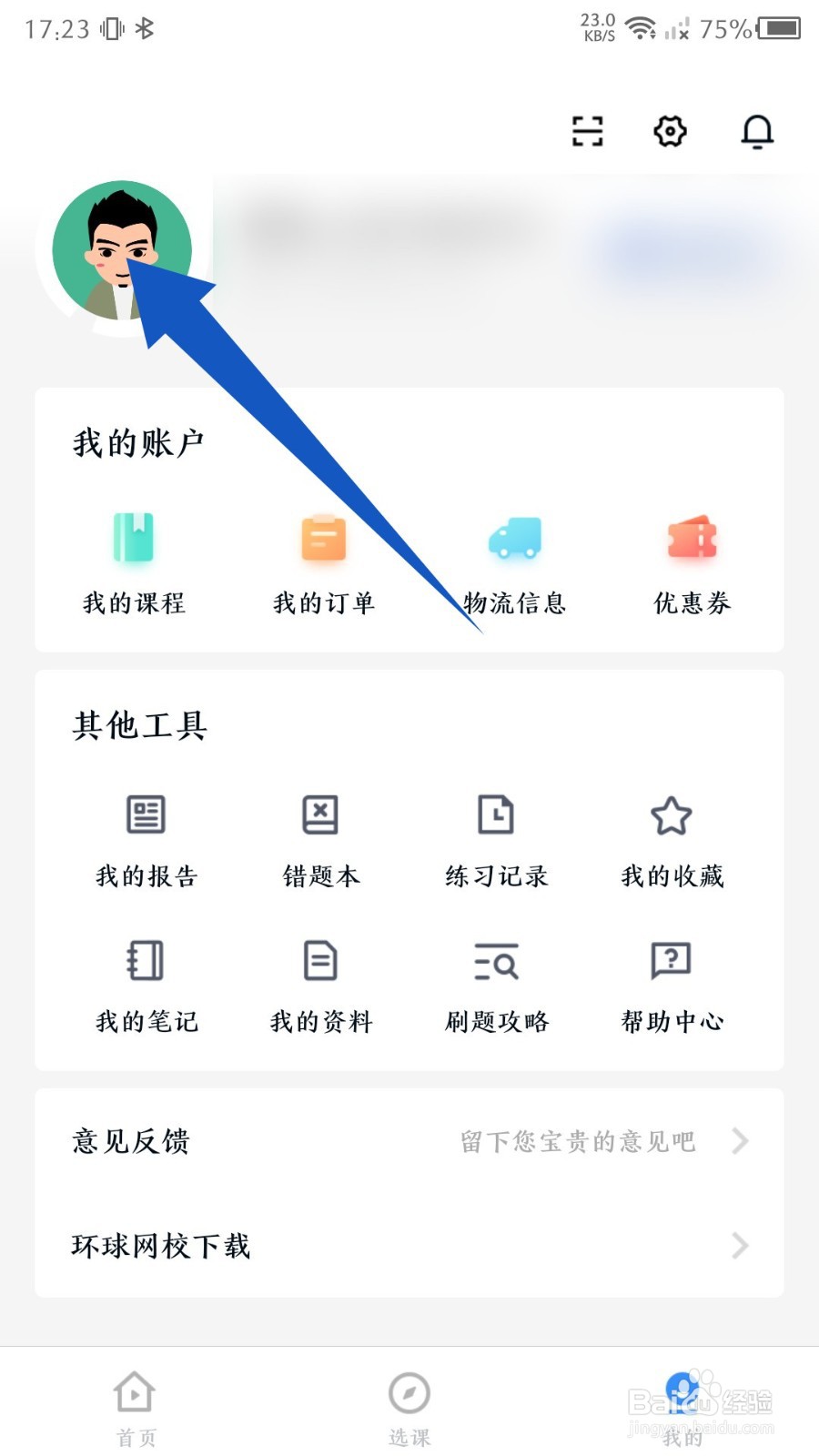Open 错题本 (Wrong Answer Book) icon

click(x=320, y=816)
